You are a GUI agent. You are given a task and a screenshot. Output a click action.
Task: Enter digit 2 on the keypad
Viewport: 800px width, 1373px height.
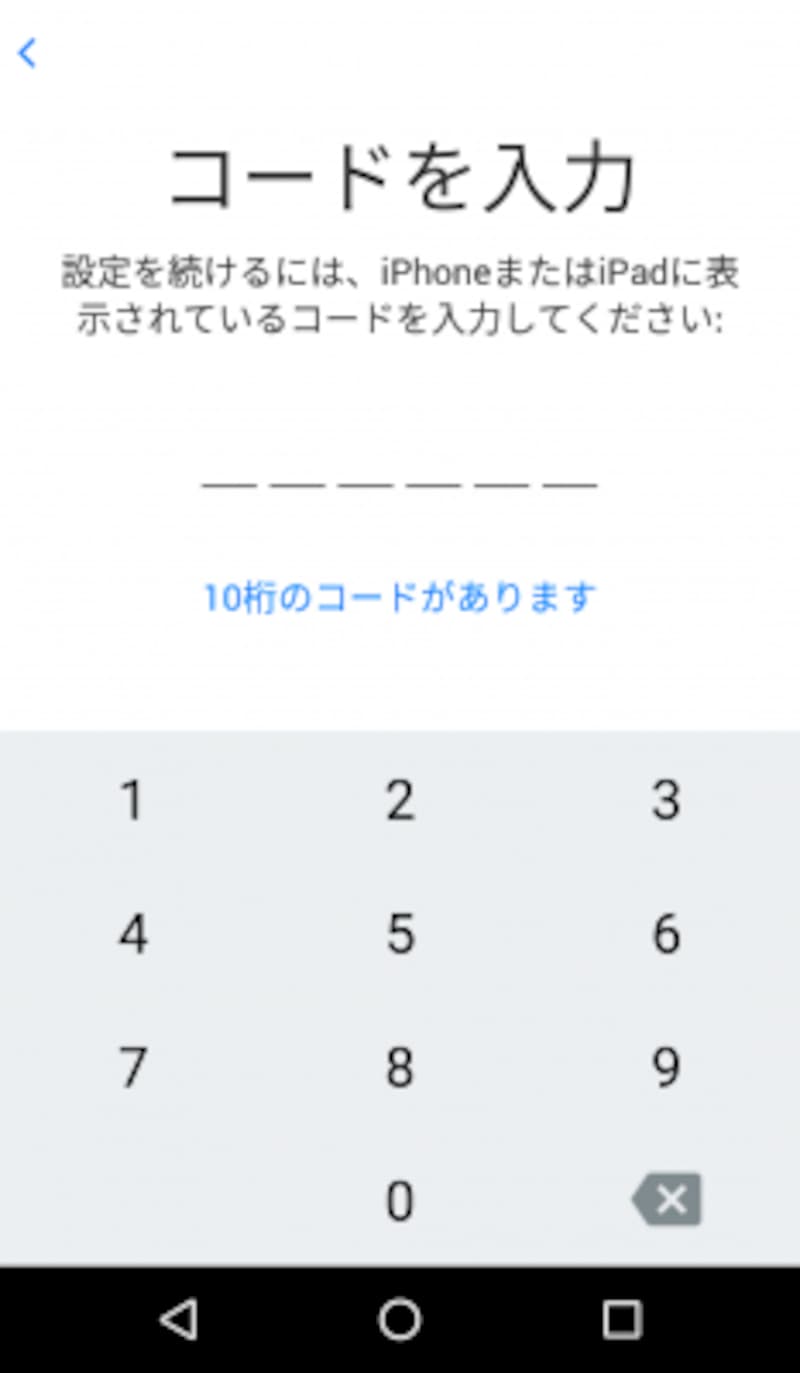point(400,800)
